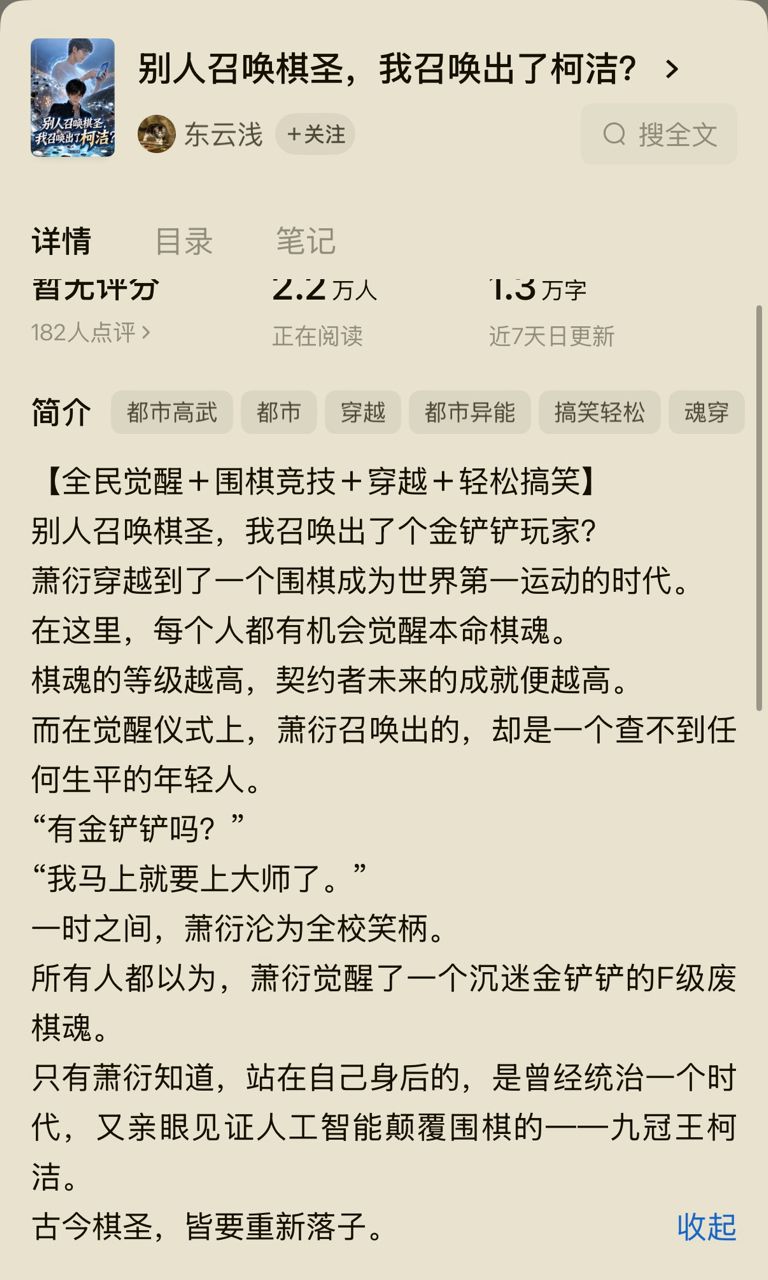Screen dimensions: 768x1280
Task: Select the 搞笑轻松 tag chip
Action: tap(600, 412)
